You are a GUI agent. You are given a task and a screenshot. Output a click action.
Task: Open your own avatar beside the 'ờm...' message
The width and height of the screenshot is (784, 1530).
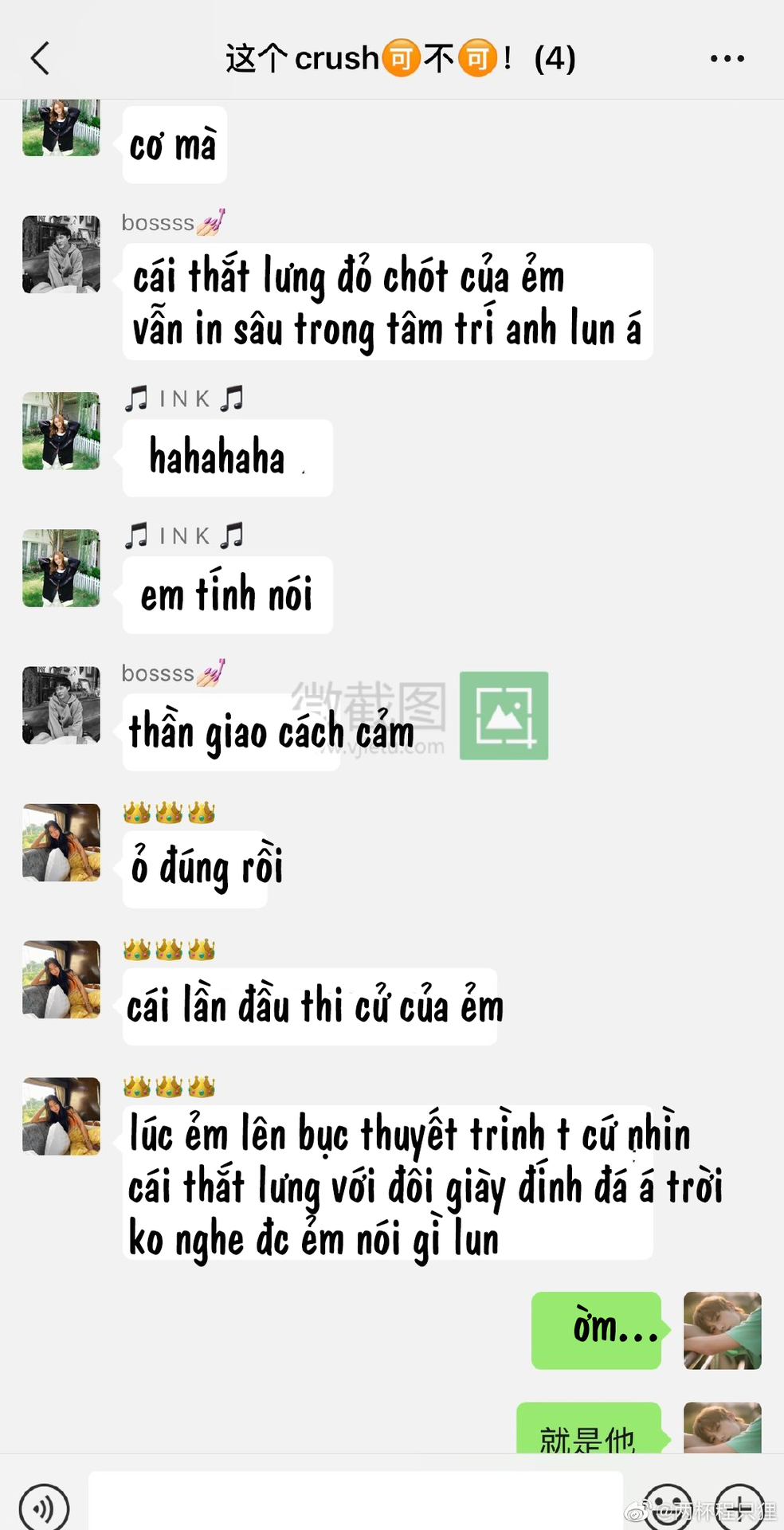pyautogui.click(x=723, y=1331)
